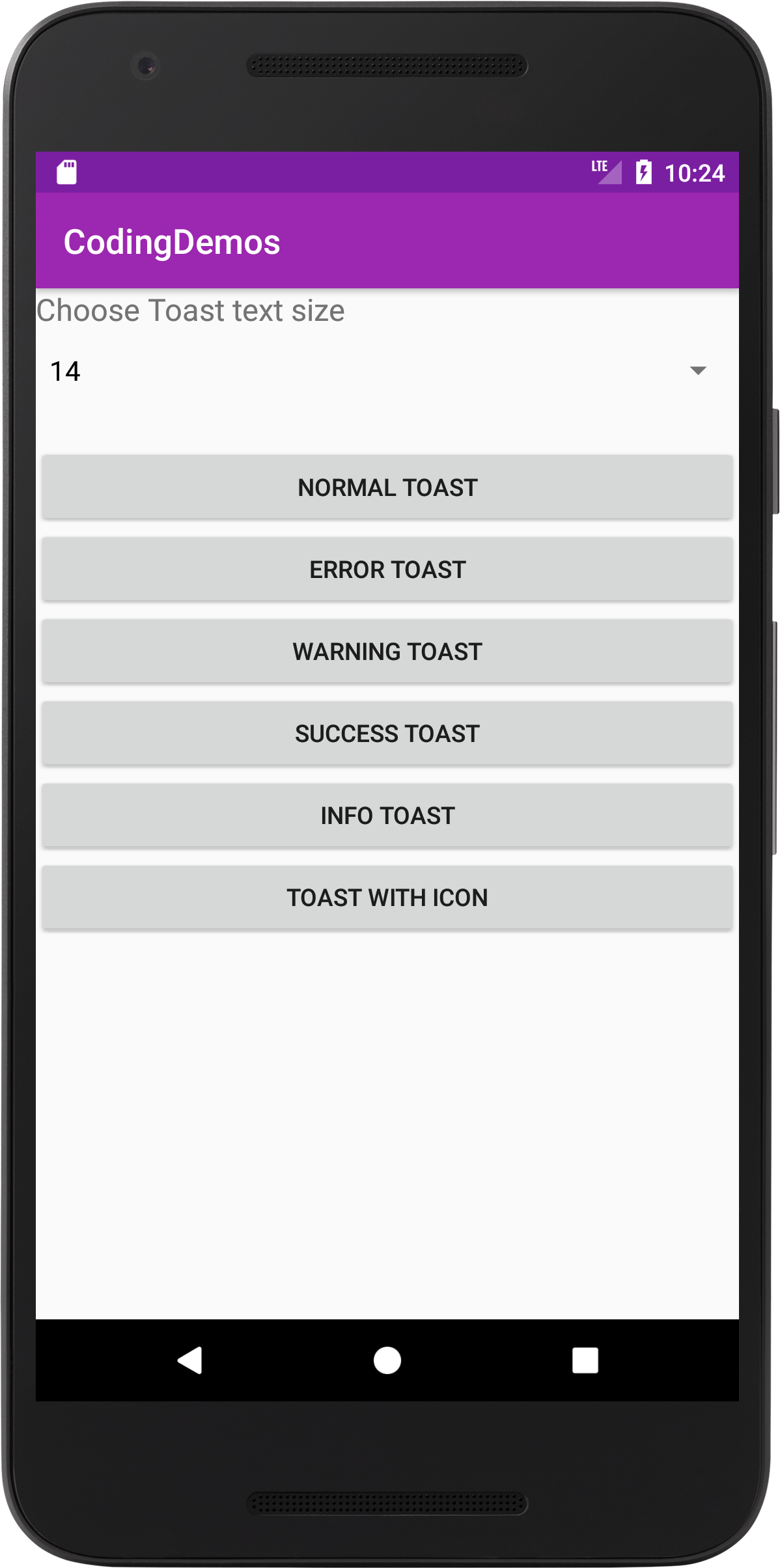Open the toast text size dropdown
780x1568 pixels.
(387, 371)
